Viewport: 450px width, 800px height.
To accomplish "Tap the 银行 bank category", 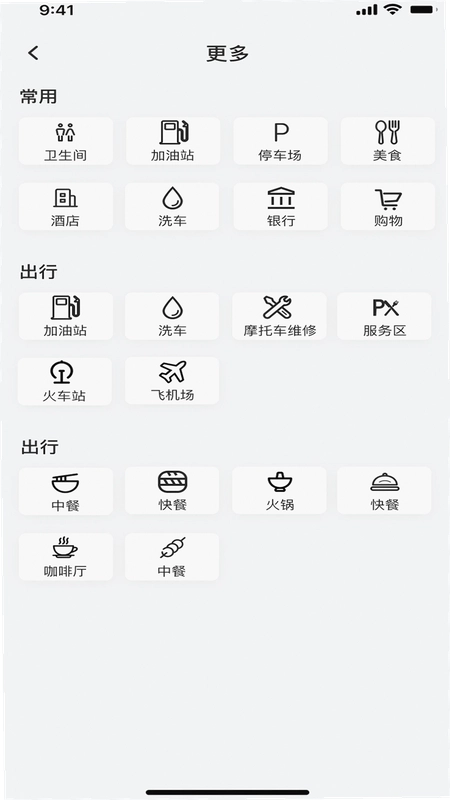I will pos(280,206).
